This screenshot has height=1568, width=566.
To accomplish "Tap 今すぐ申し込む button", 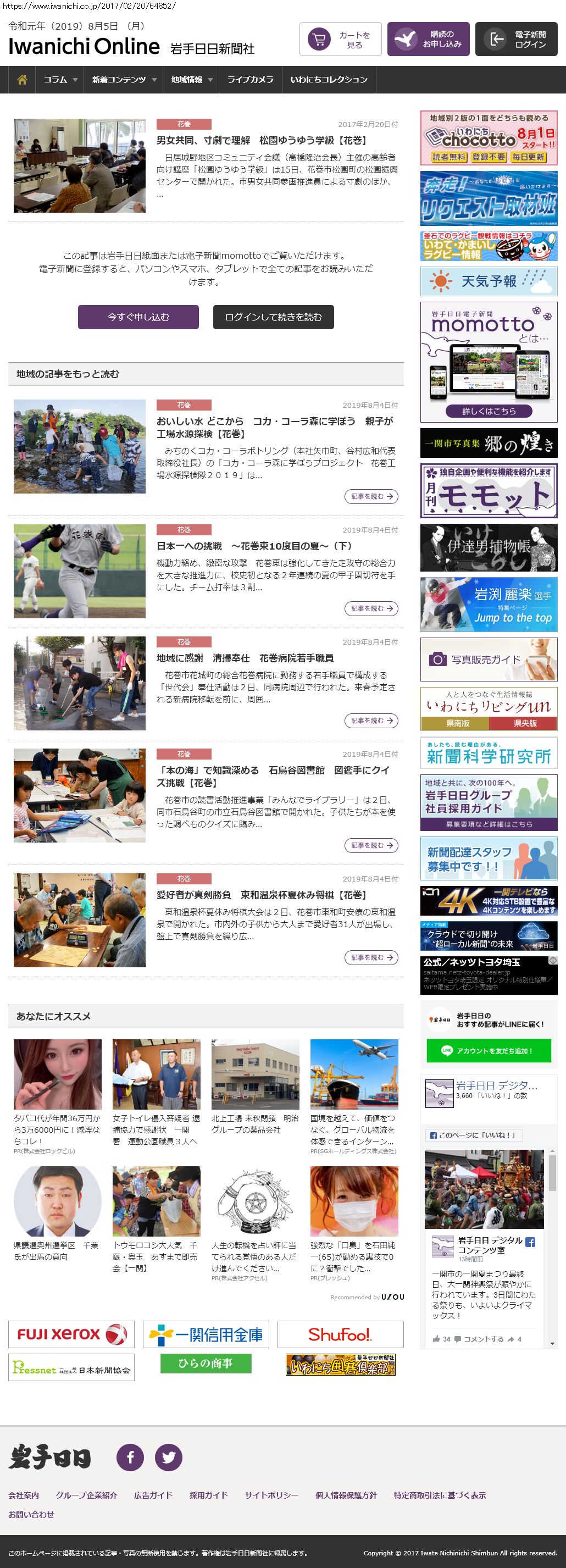I will pyautogui.click(x=138, y=317).
